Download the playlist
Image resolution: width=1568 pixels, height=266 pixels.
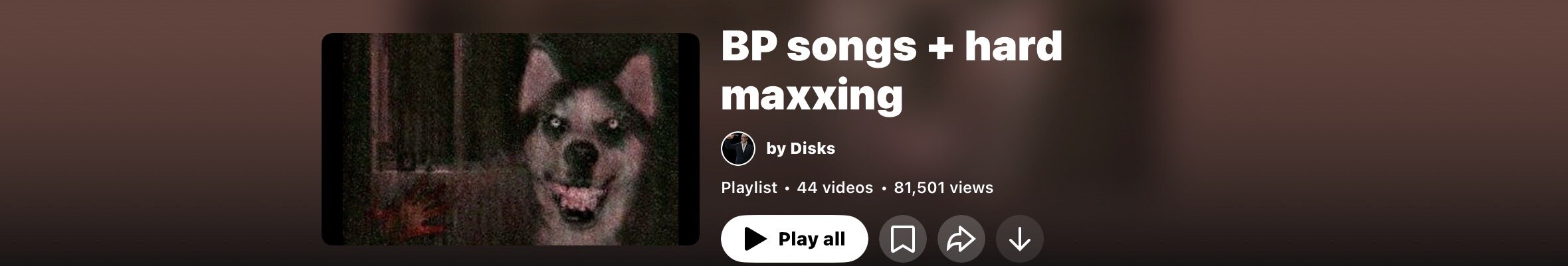(x=1019, y=239)
